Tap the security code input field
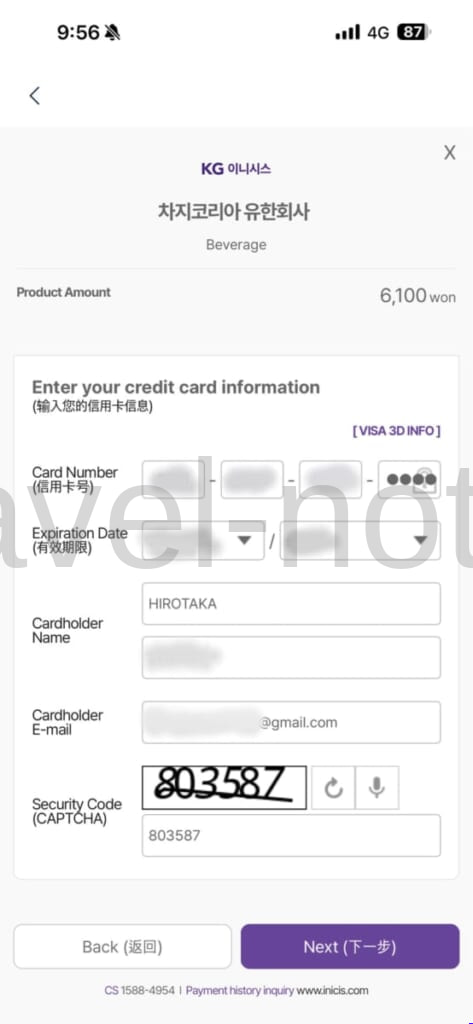Screen dimensions: 473x1024 pos(291,835)
